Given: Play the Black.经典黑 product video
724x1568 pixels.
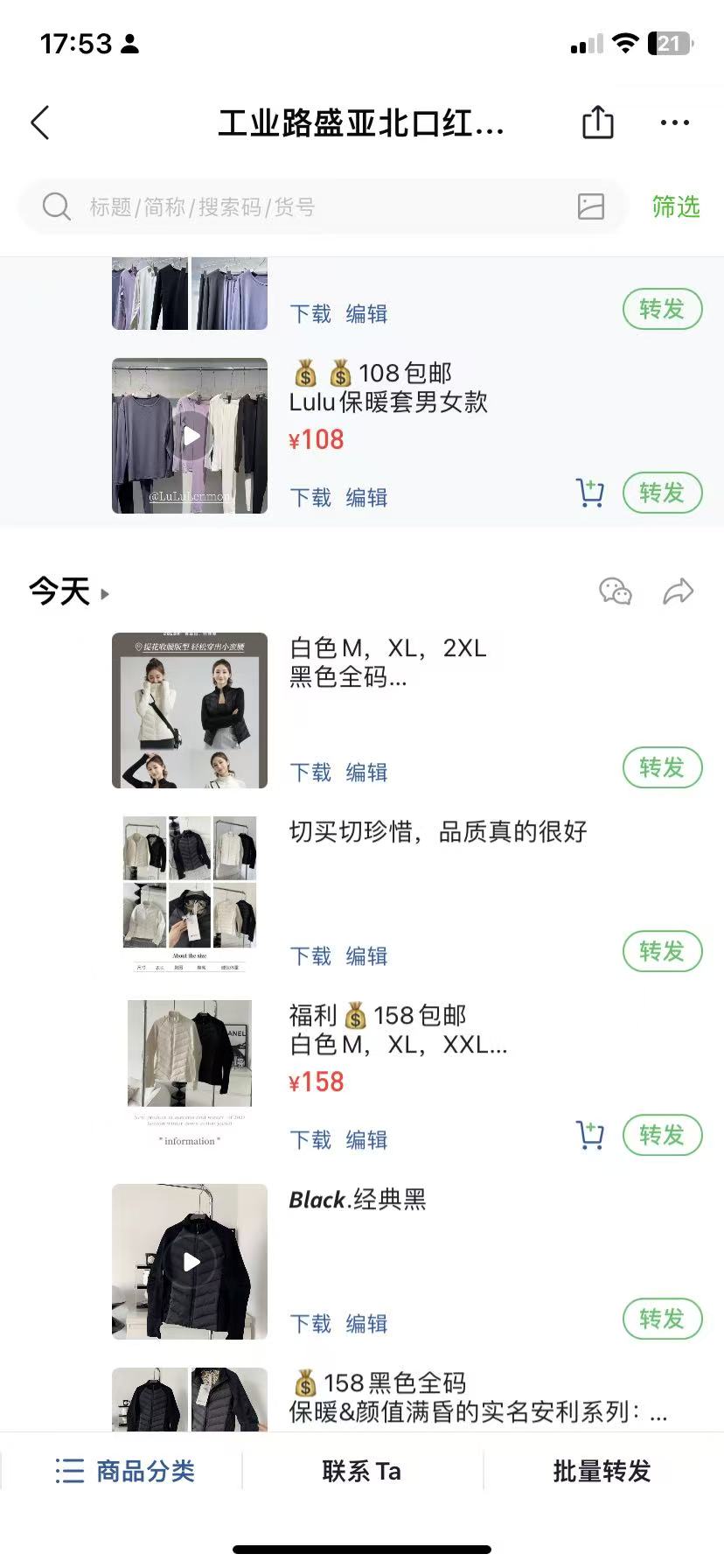Looking at the screenshot, I should (x=191, y=1262).
